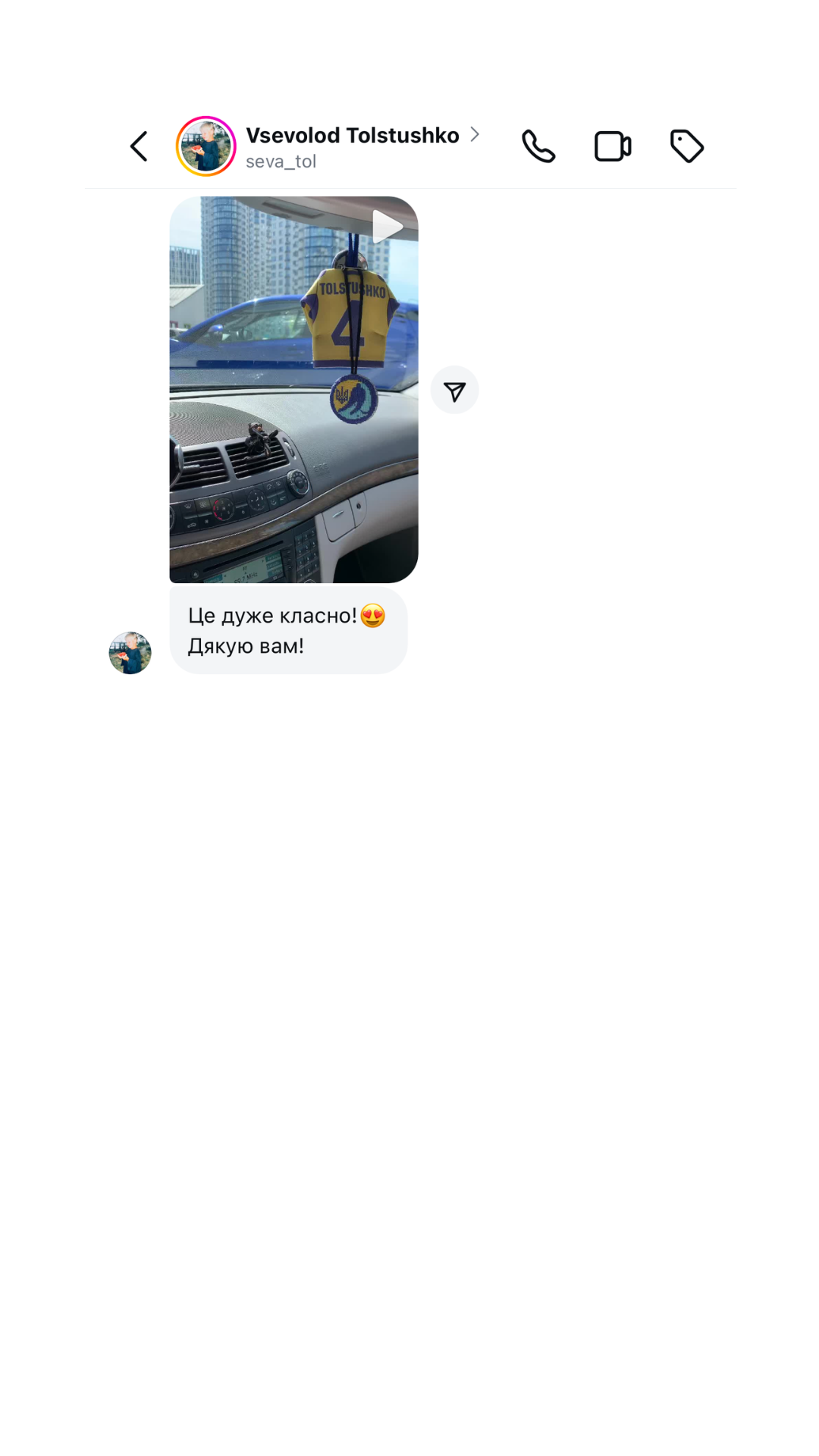
Task: Open the label tag icon
Action: tap(687, 146)
